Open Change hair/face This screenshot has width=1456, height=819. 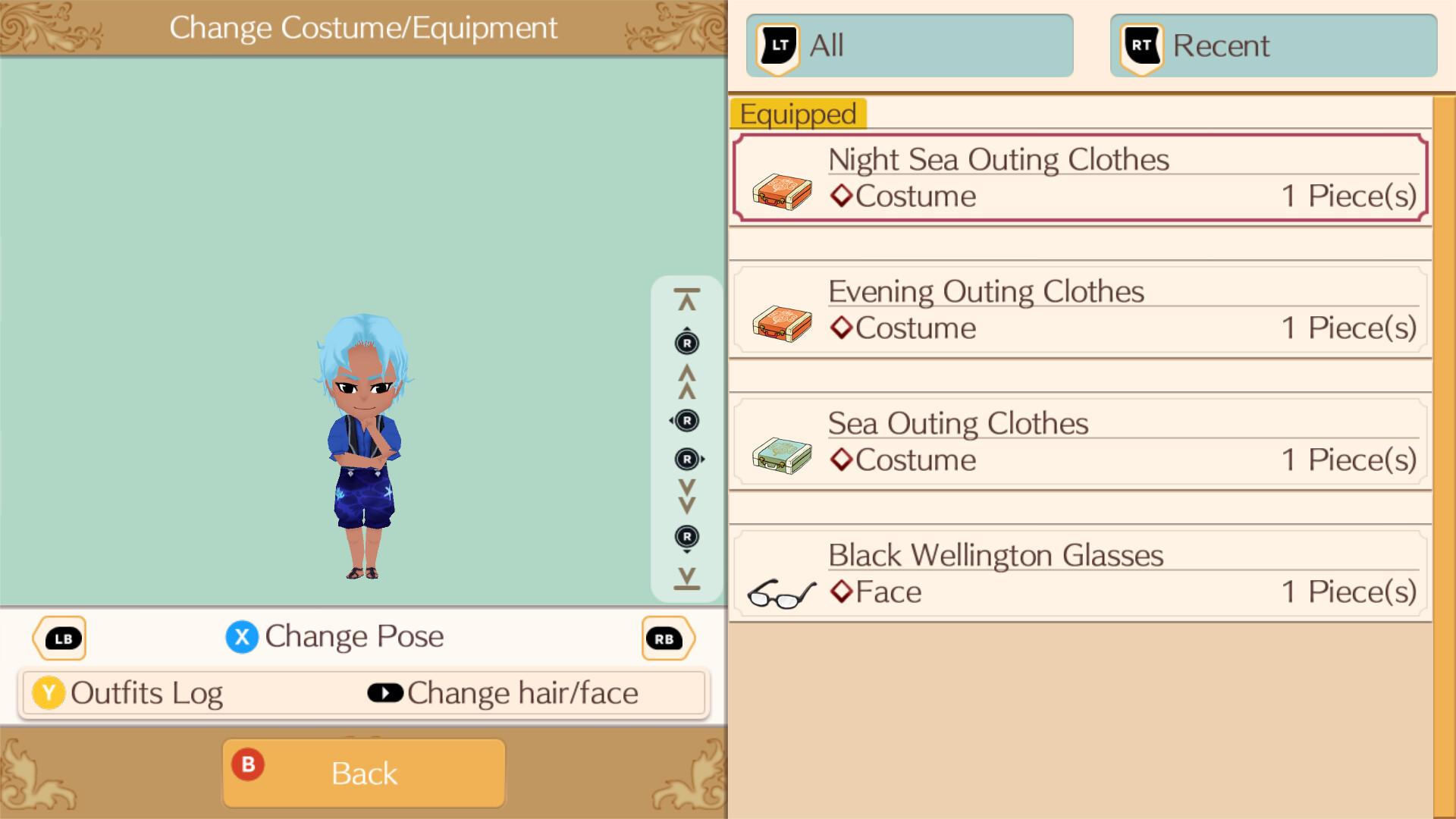[x=504, y=693]
